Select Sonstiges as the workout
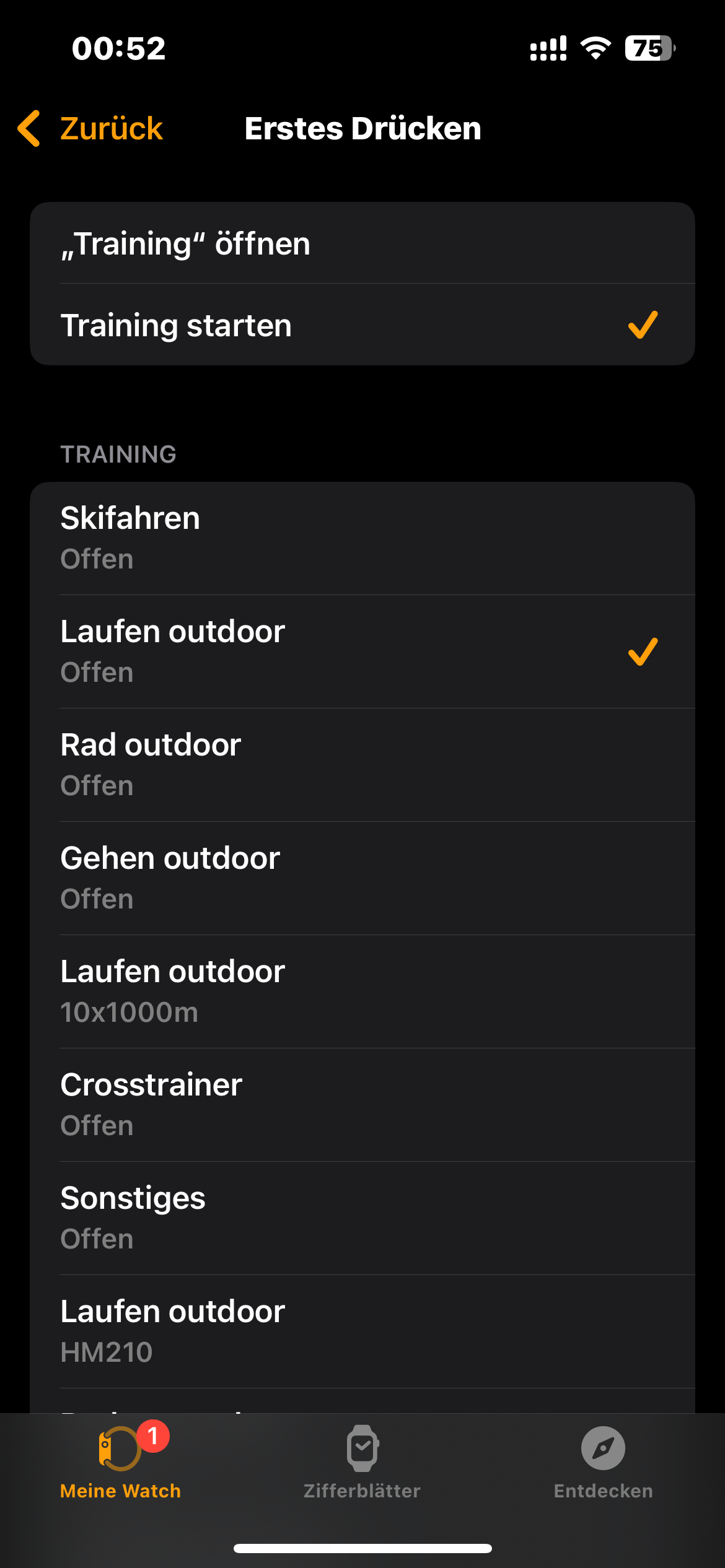This screenshot has height=1568, width=725. [362, 1218]
